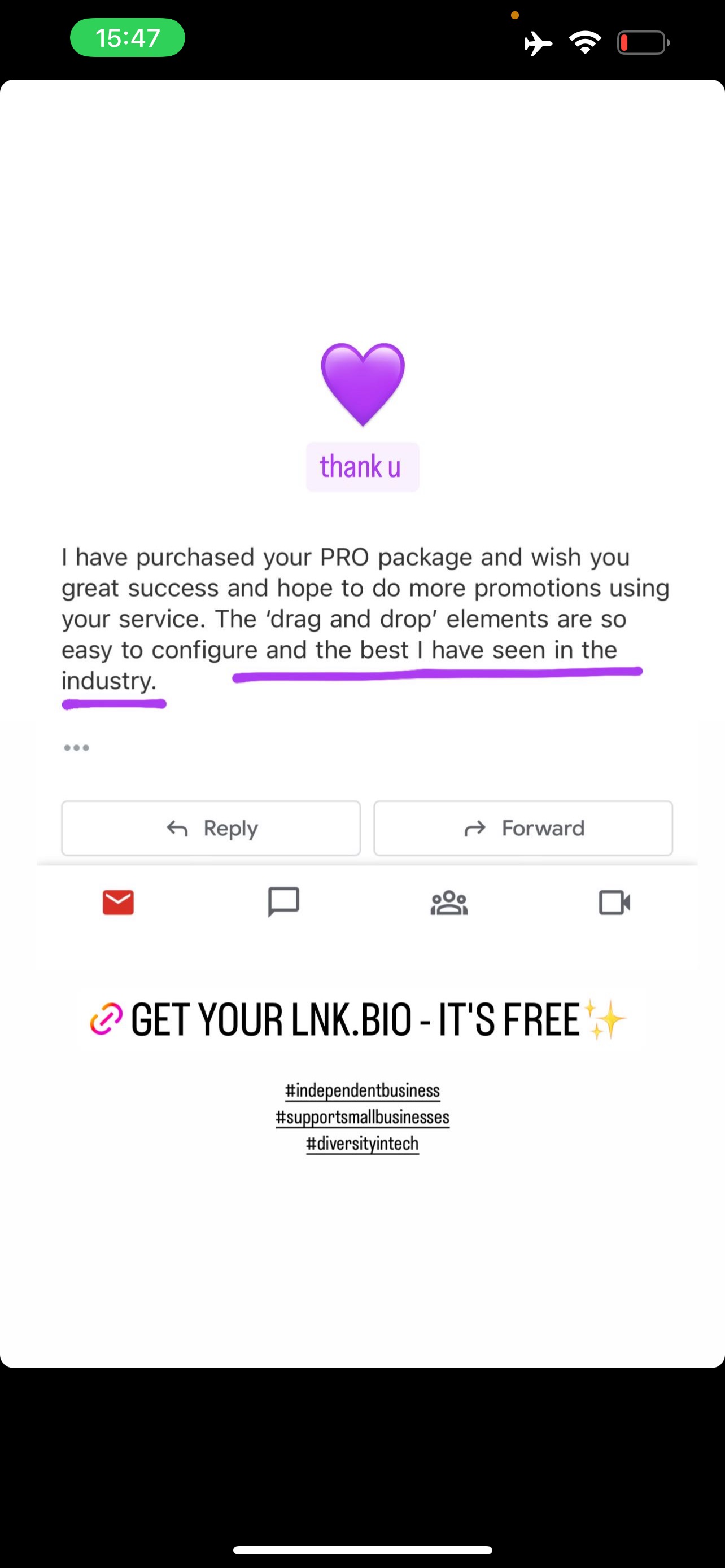Viewport: 725px width, 1568px height.
Task: Open the #independentbusiness hashtag link
Action: point(362,1089)
